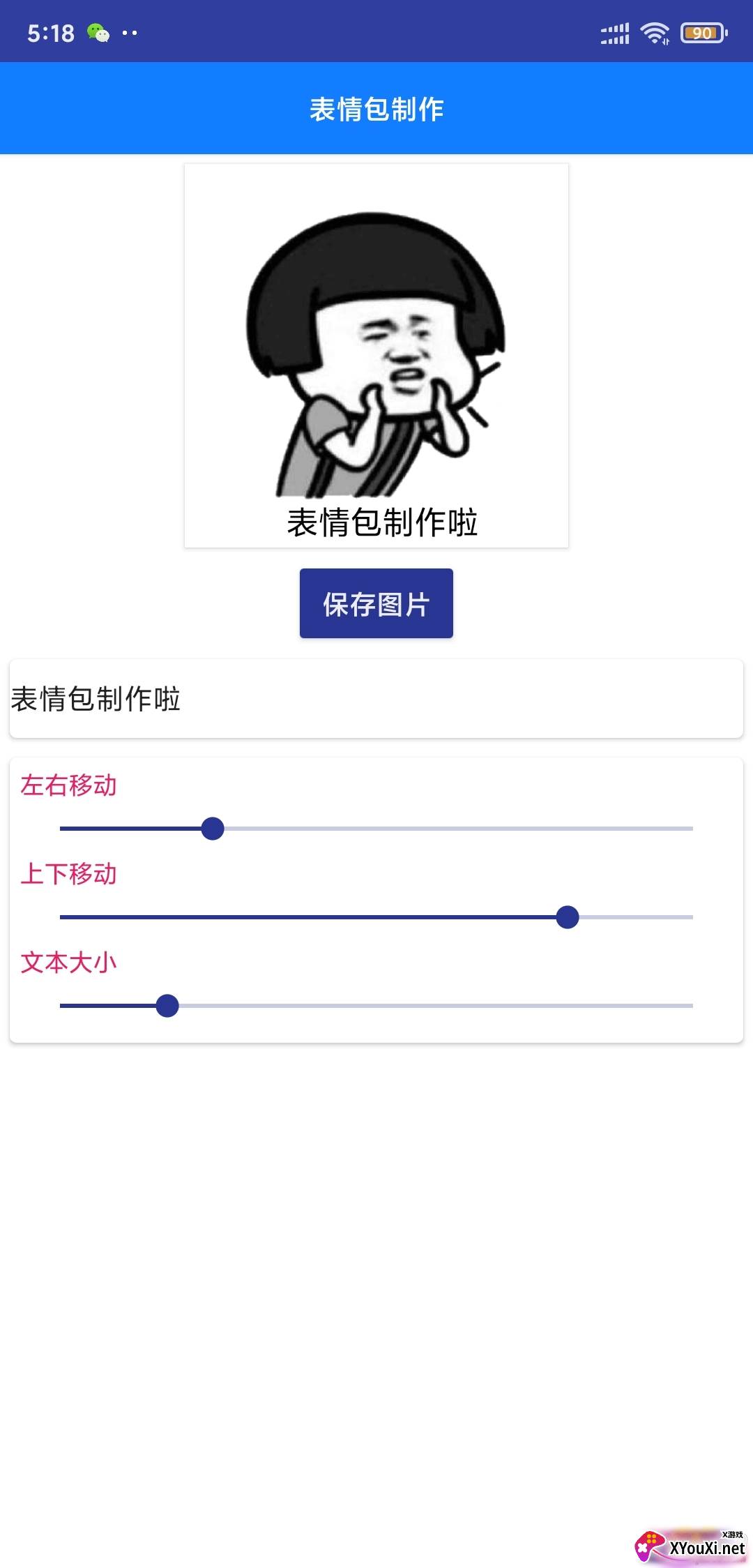Focus the 表情包制作啦 text field
Viewport: 753px width, 1568px height.
pos(376,699)
